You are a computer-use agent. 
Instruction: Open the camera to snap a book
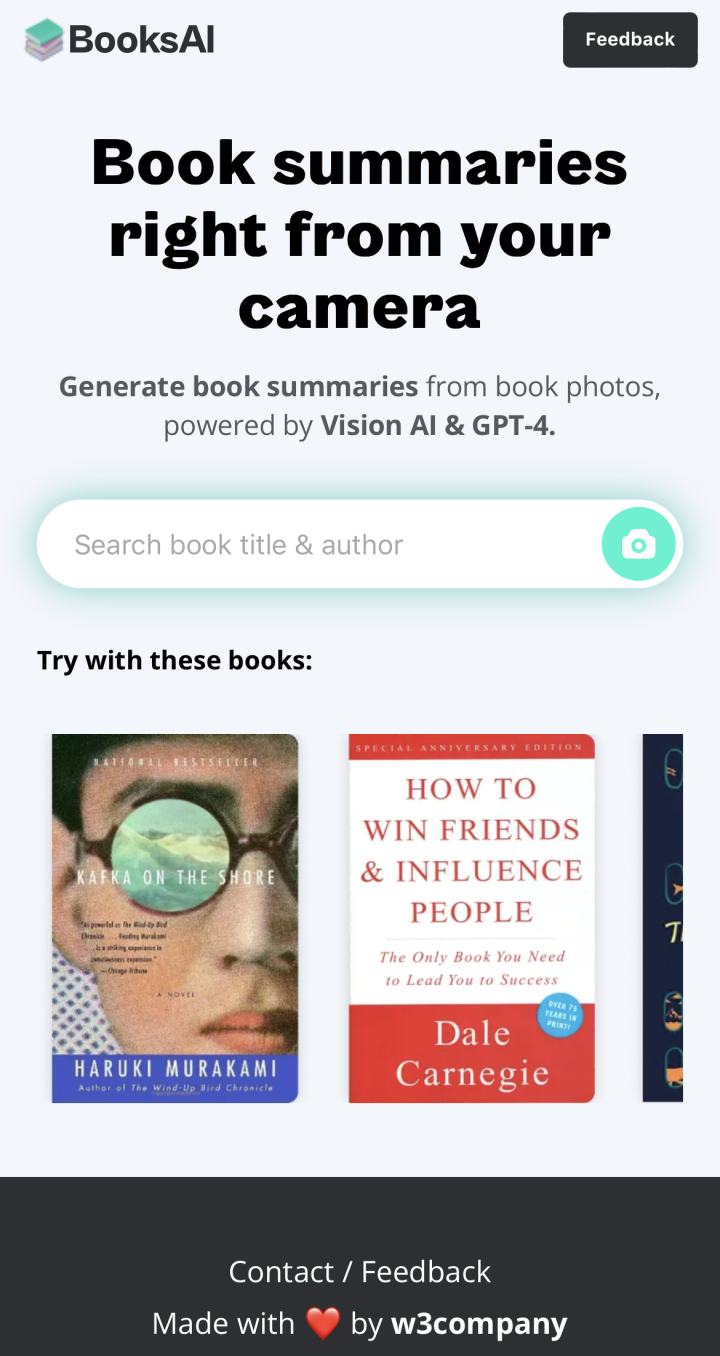pos(638,545)
